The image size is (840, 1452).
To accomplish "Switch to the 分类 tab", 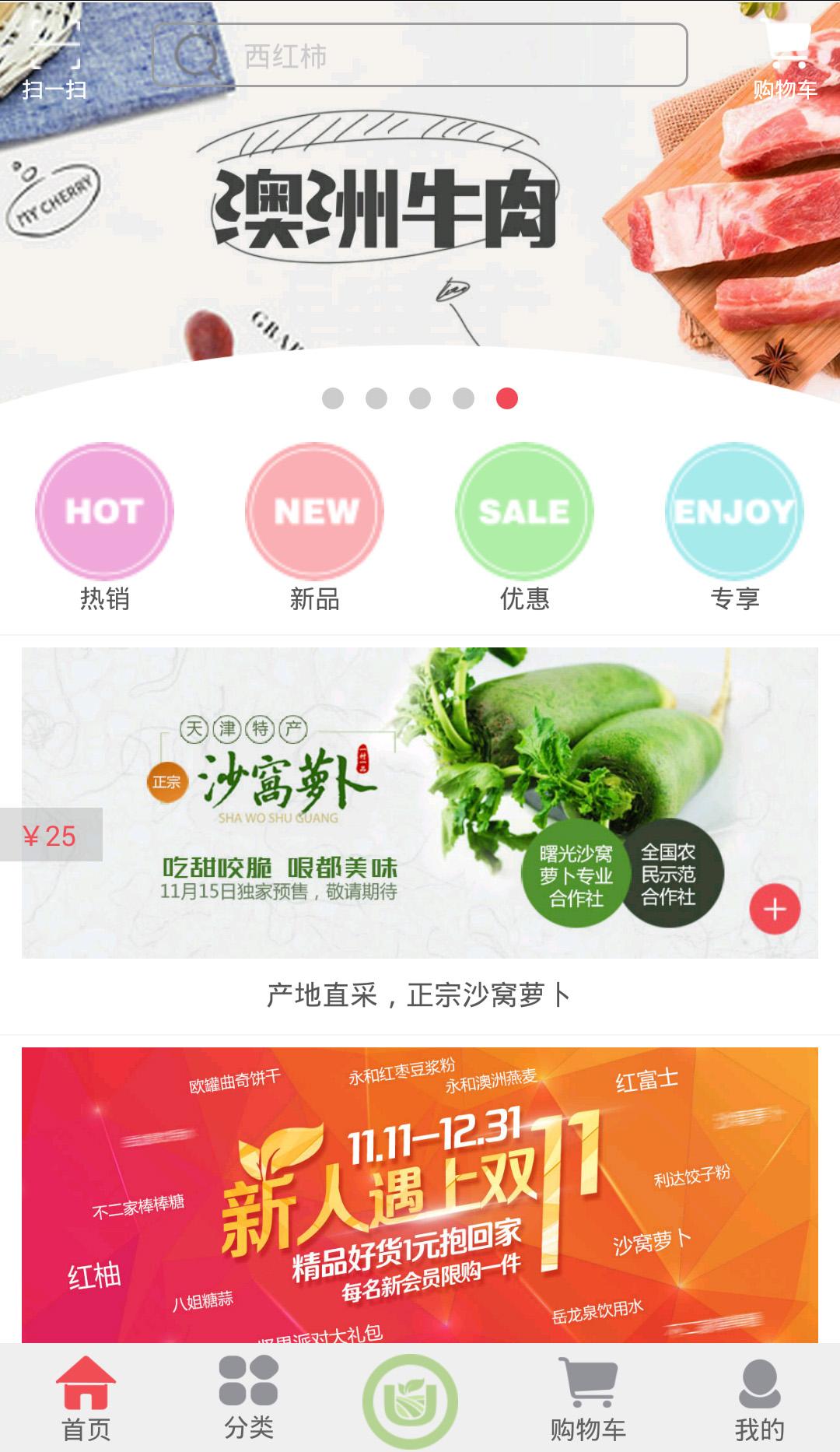I will 249,1398.
